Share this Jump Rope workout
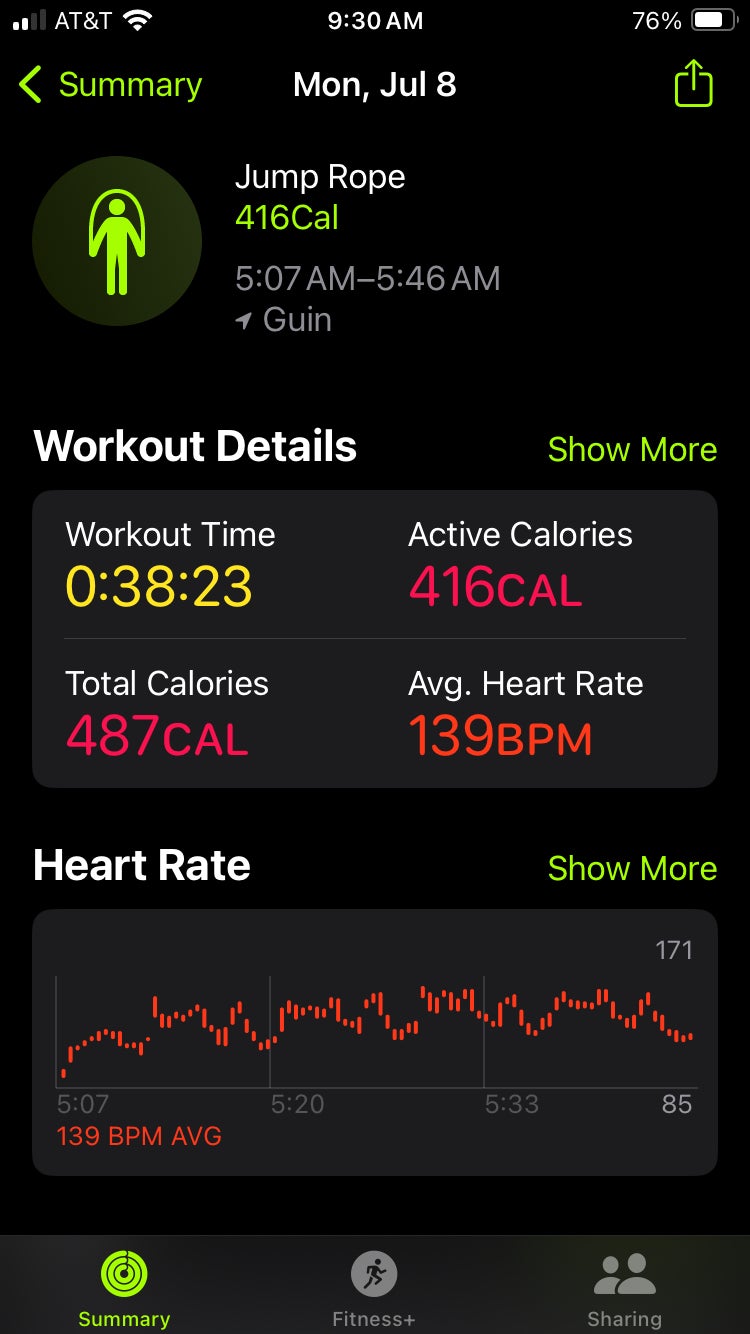The width and height of the screenshot is (750, 1334). click(x=693, y=84)
